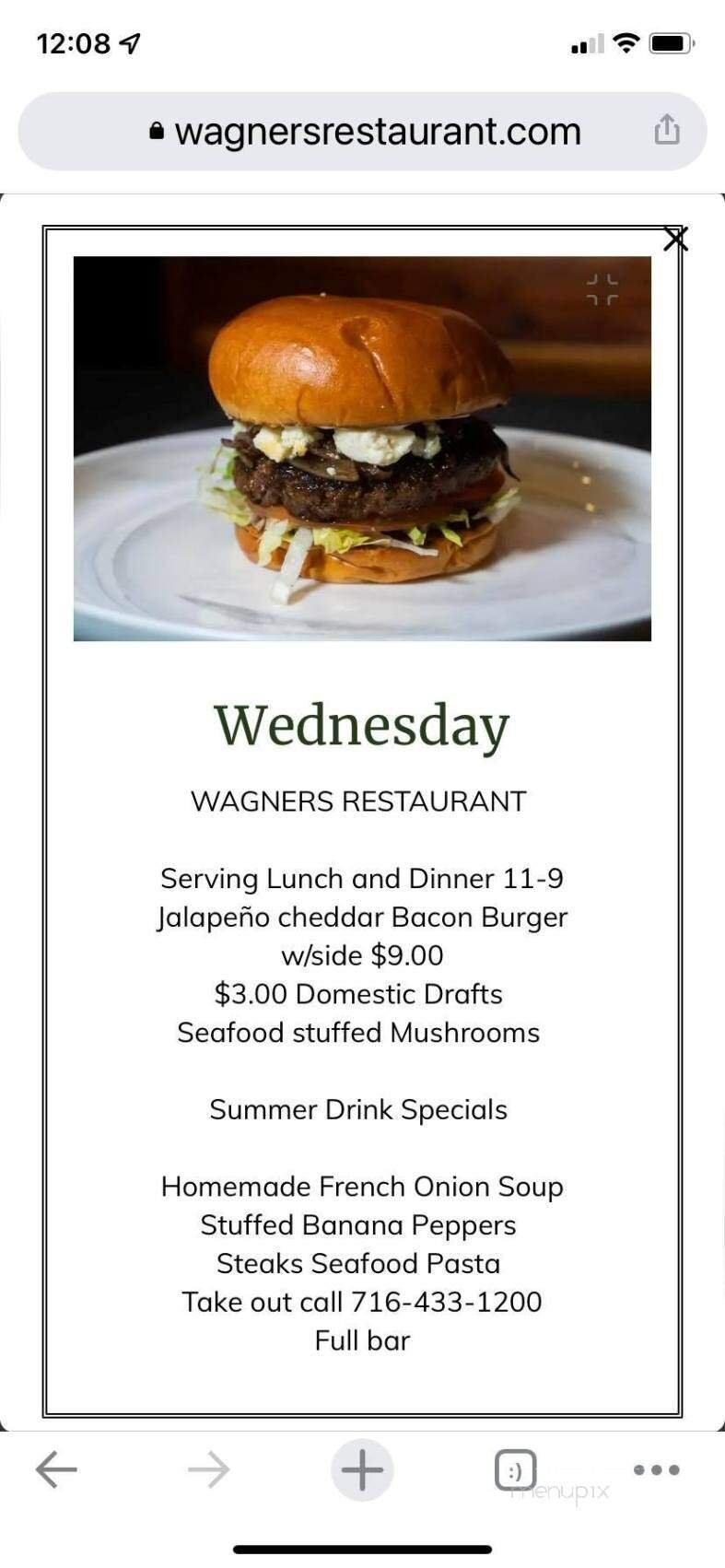Tap the cellular signal bars indicator
Viewport: 725px width, 1568px height.
[587, 42]
